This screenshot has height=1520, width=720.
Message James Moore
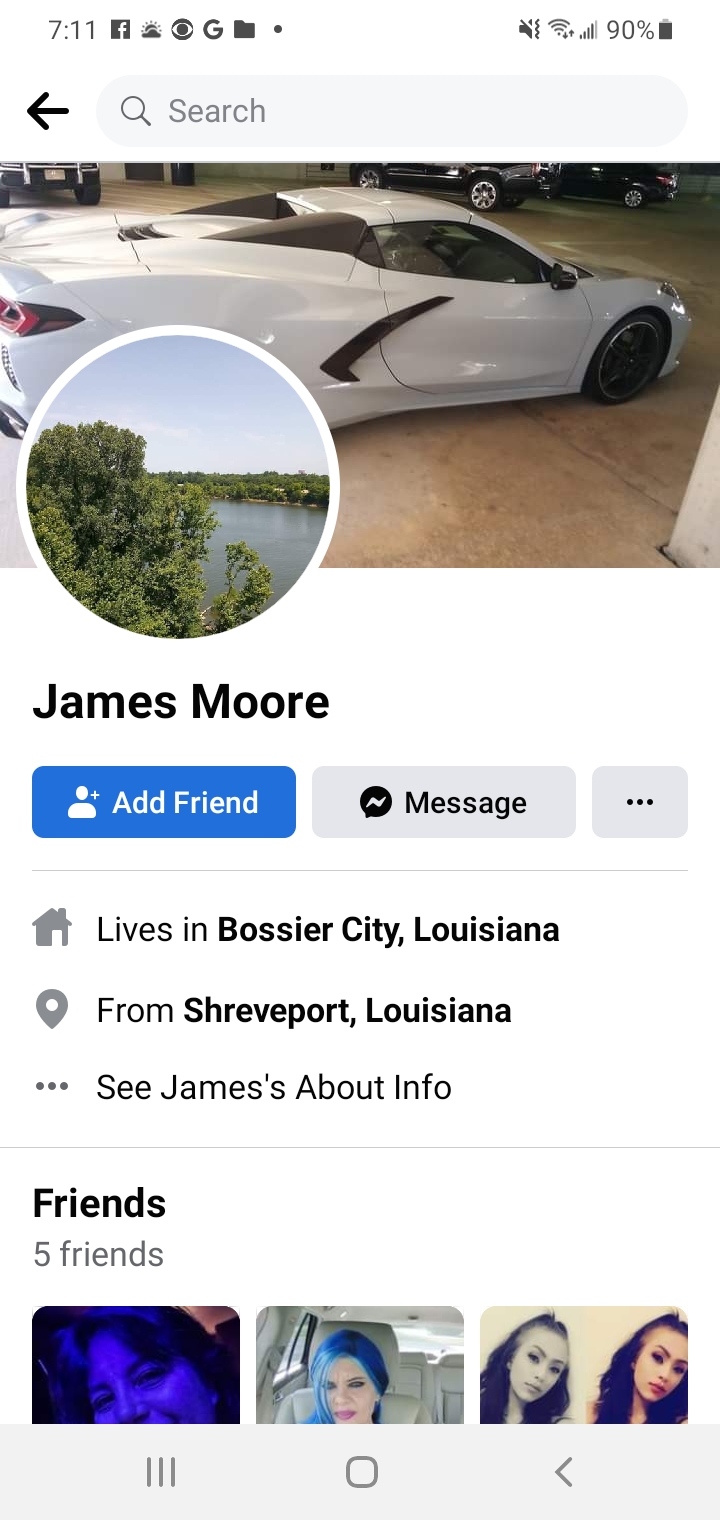coord(444,802)
